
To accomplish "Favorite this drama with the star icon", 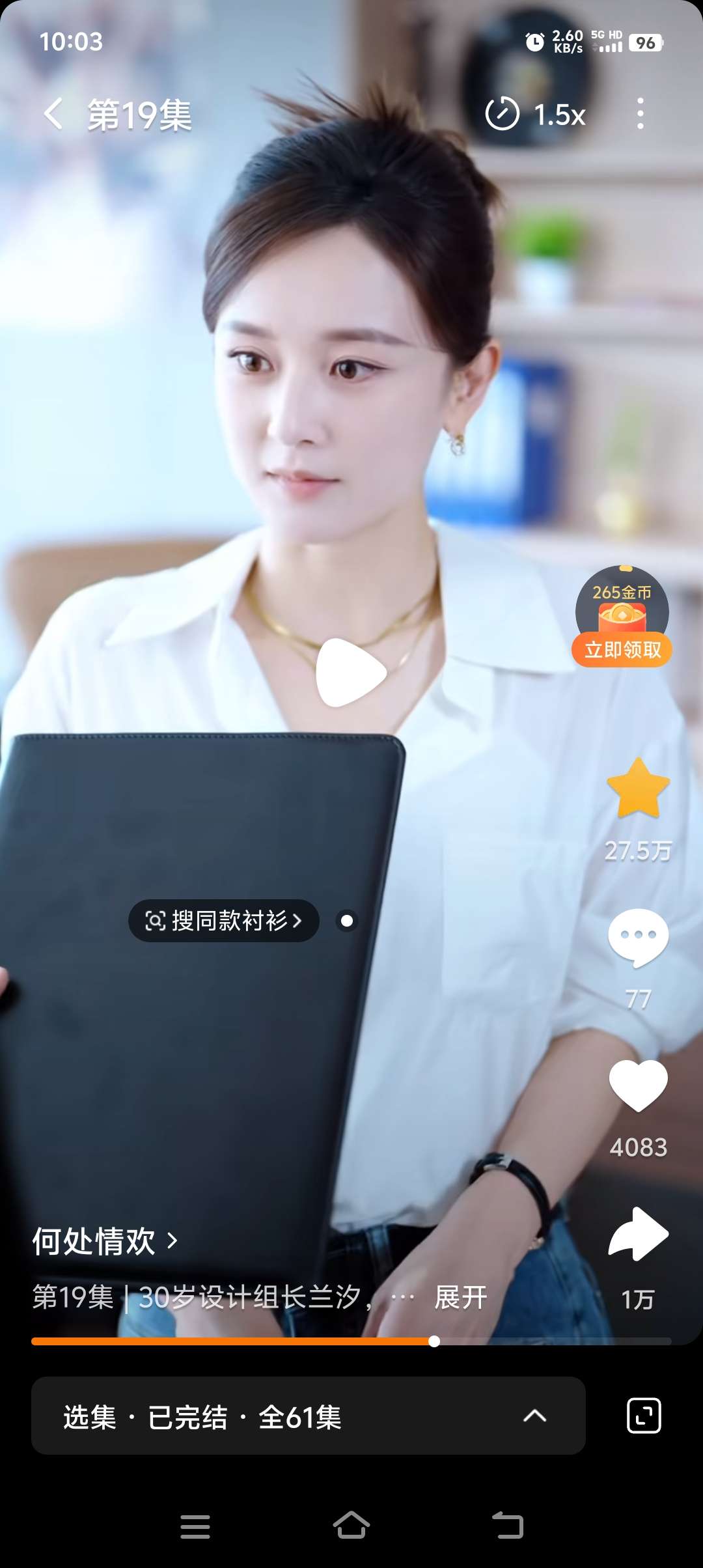I will click(638, 789).
